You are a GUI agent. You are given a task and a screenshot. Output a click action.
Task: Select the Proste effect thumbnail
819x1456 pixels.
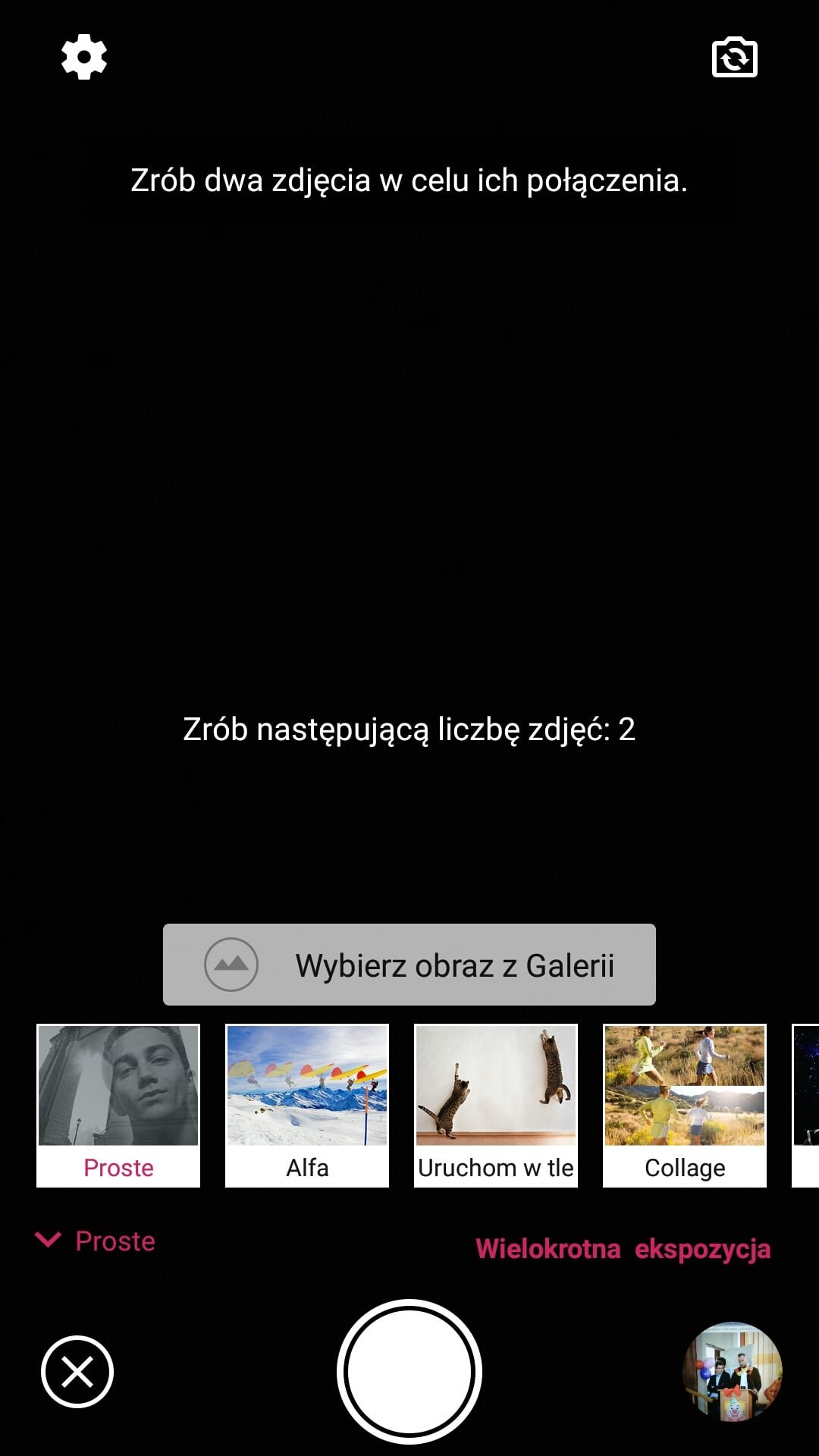(118, 1106)
